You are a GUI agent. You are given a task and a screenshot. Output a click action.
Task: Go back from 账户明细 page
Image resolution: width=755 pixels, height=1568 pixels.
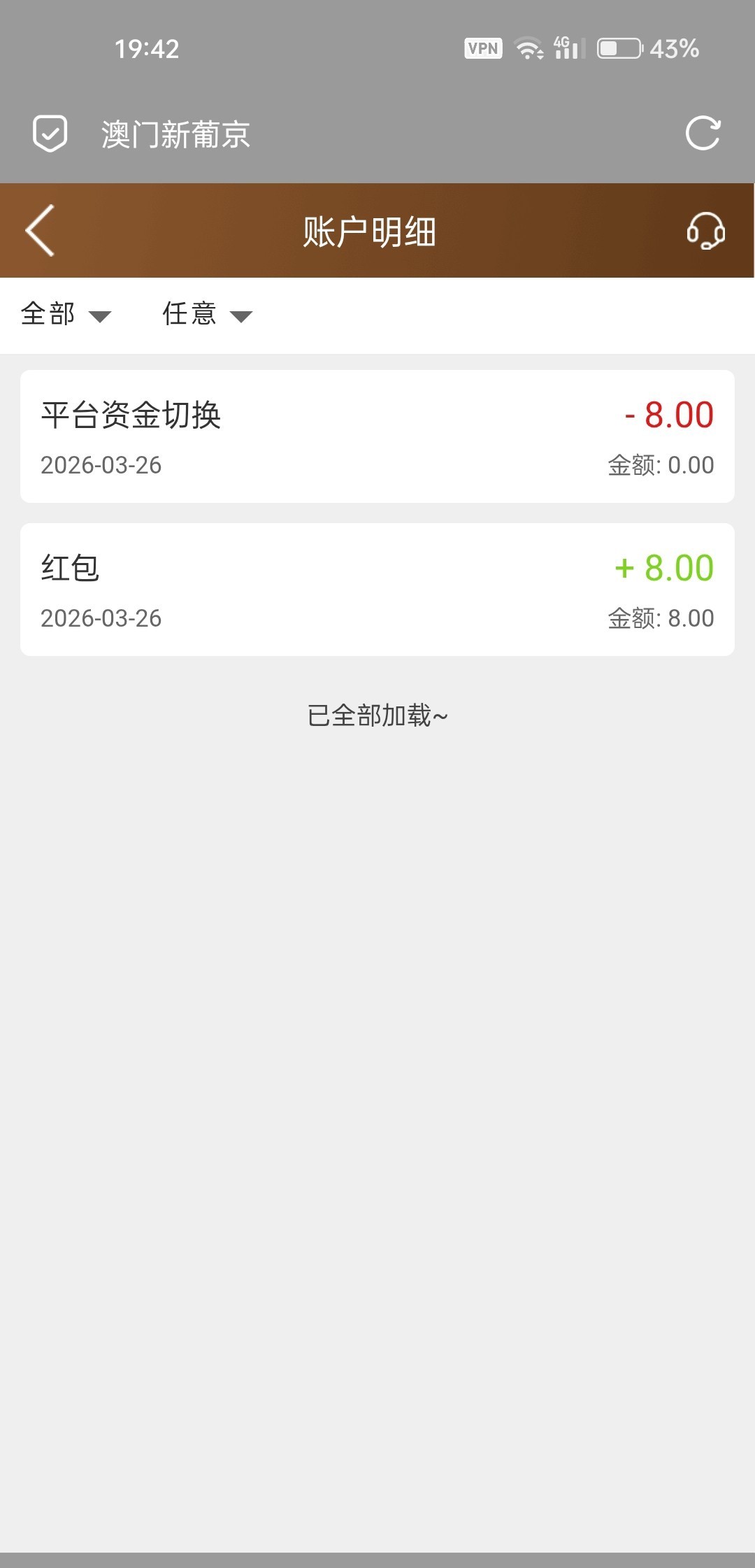41,231
